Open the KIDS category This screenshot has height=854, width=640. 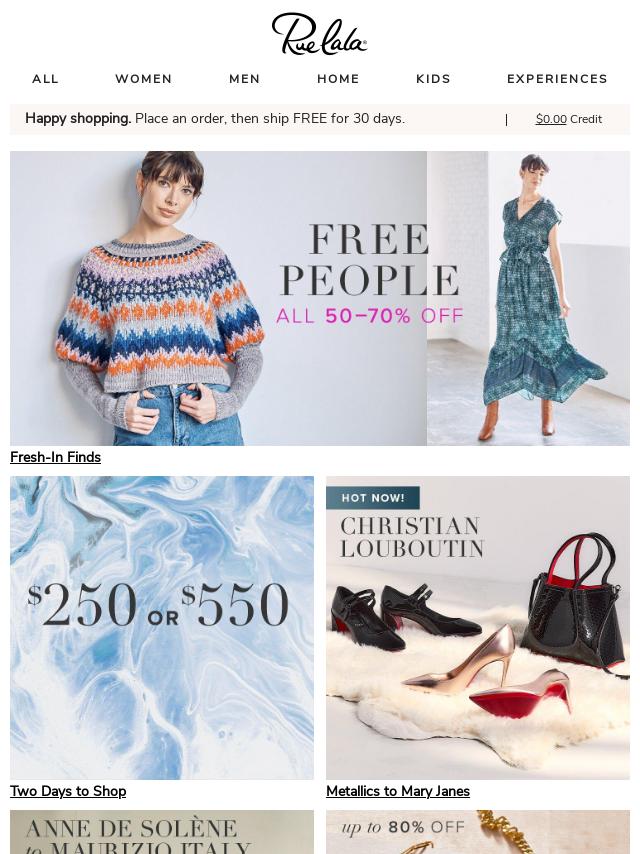[433, 79]
